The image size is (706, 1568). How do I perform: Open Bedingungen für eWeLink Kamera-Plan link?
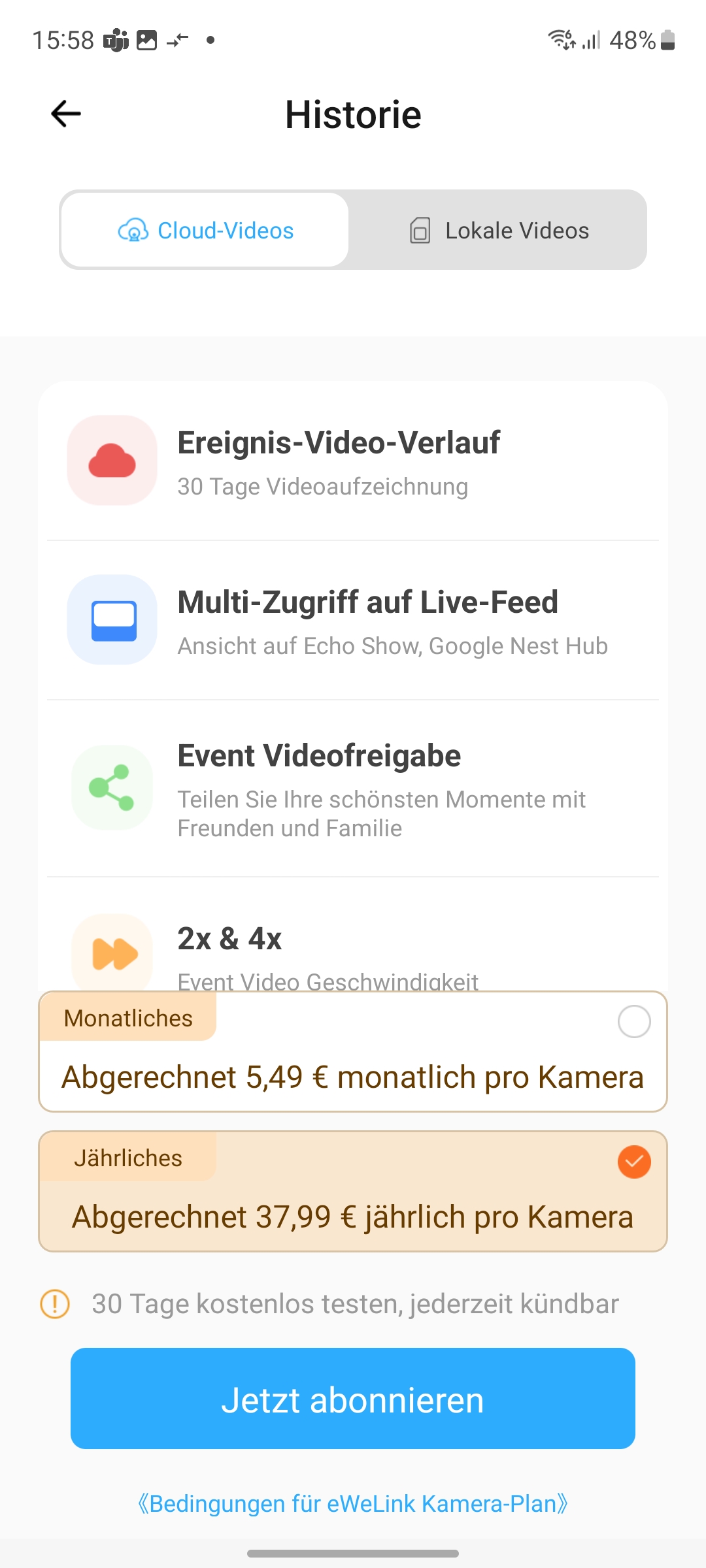(353, 1503)
